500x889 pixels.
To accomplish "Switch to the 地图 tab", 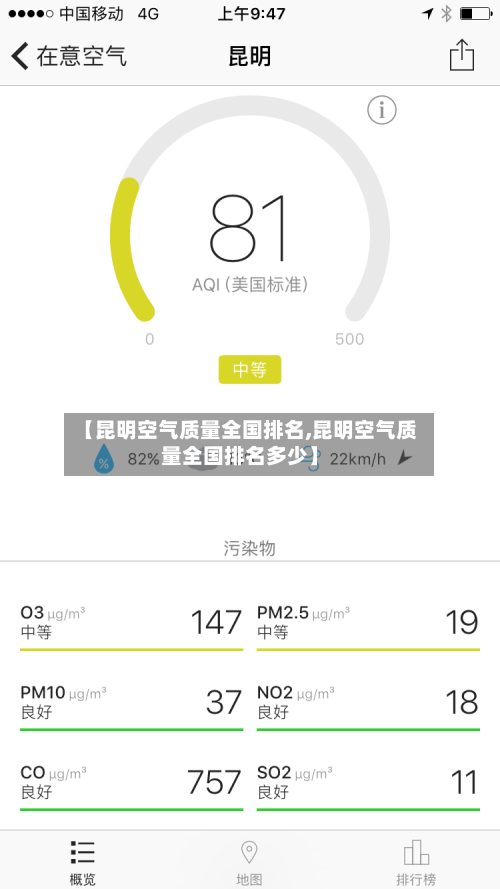I will tap(249, 862).
